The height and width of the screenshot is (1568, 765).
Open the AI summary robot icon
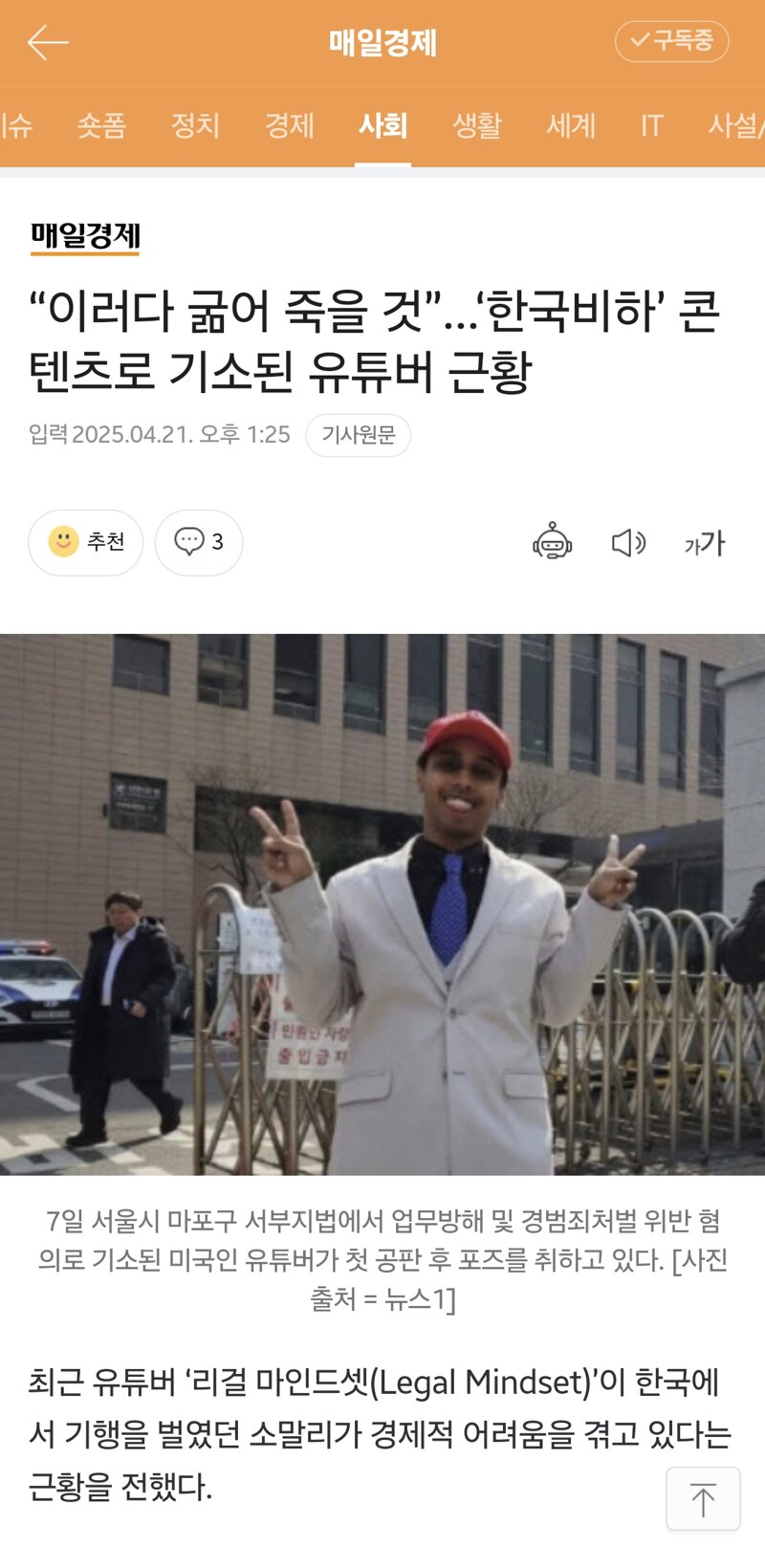click(552, 542)
